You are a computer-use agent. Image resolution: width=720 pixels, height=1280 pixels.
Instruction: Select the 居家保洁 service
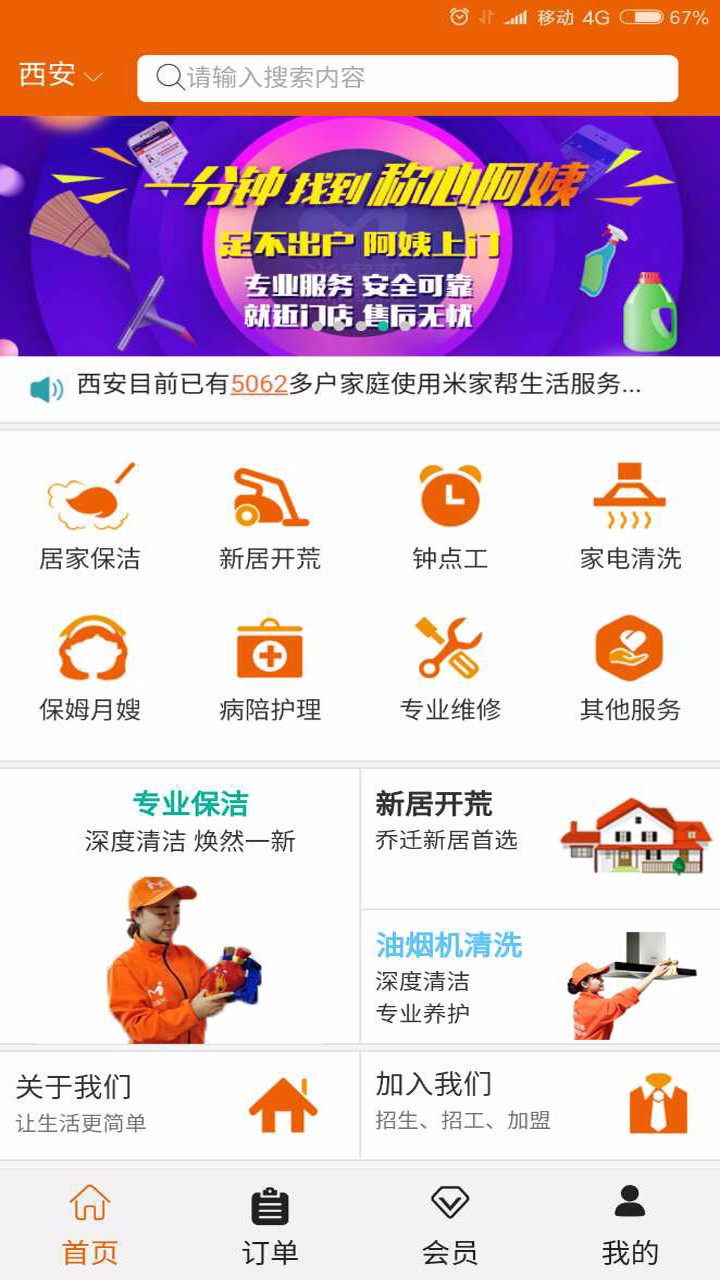(90, 516)
